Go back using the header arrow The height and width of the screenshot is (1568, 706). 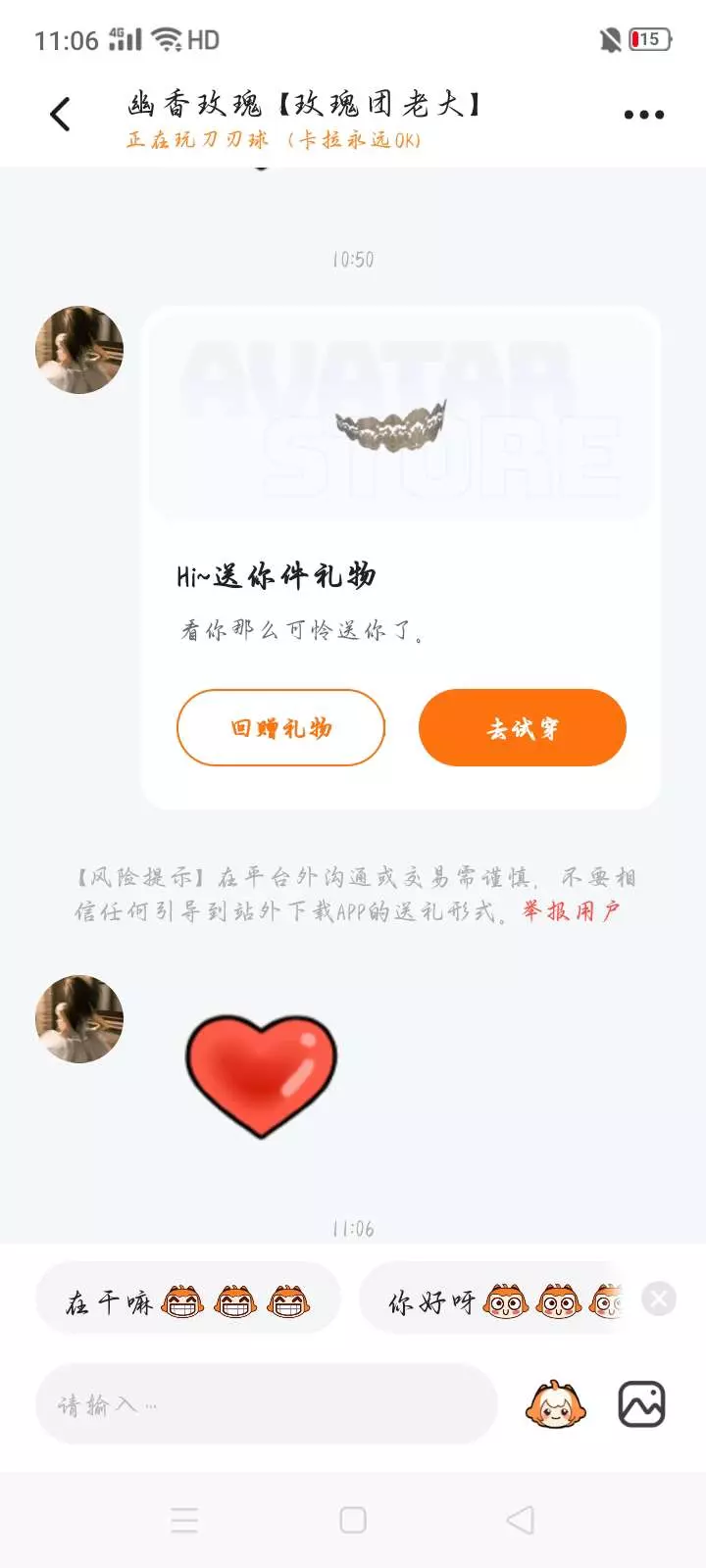60,115
